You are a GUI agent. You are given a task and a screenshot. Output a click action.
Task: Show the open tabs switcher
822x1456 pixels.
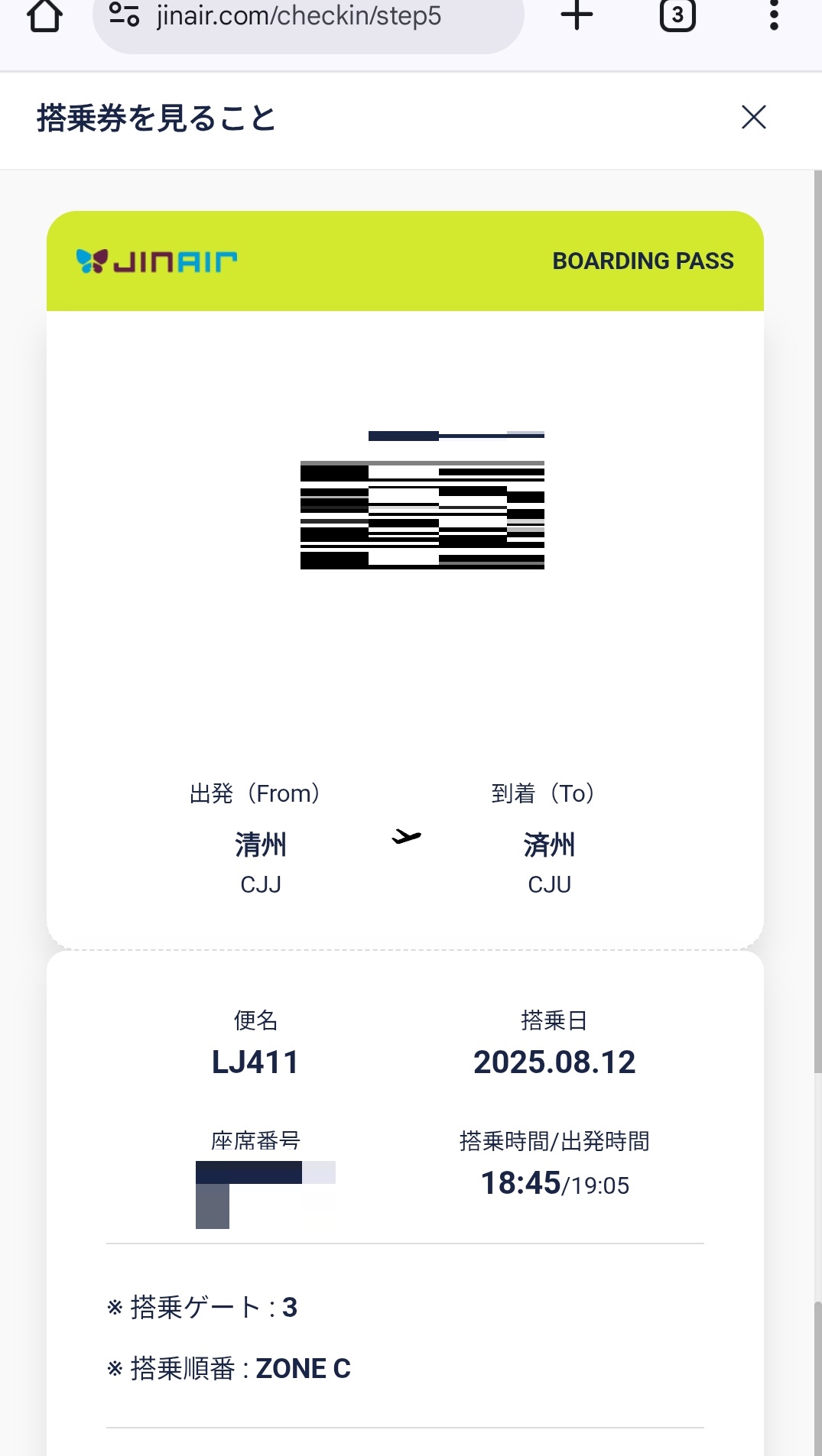[677, 15]
